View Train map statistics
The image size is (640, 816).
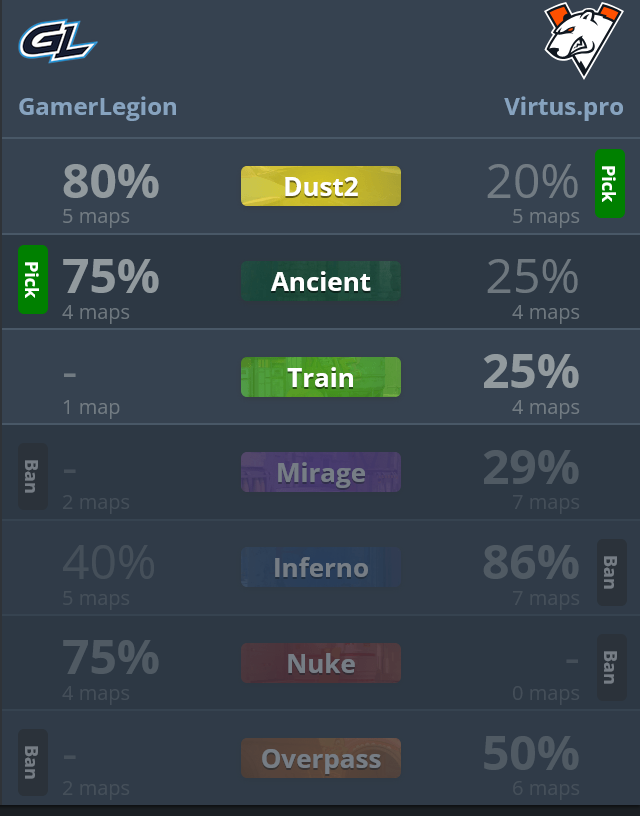coord(321,377)
